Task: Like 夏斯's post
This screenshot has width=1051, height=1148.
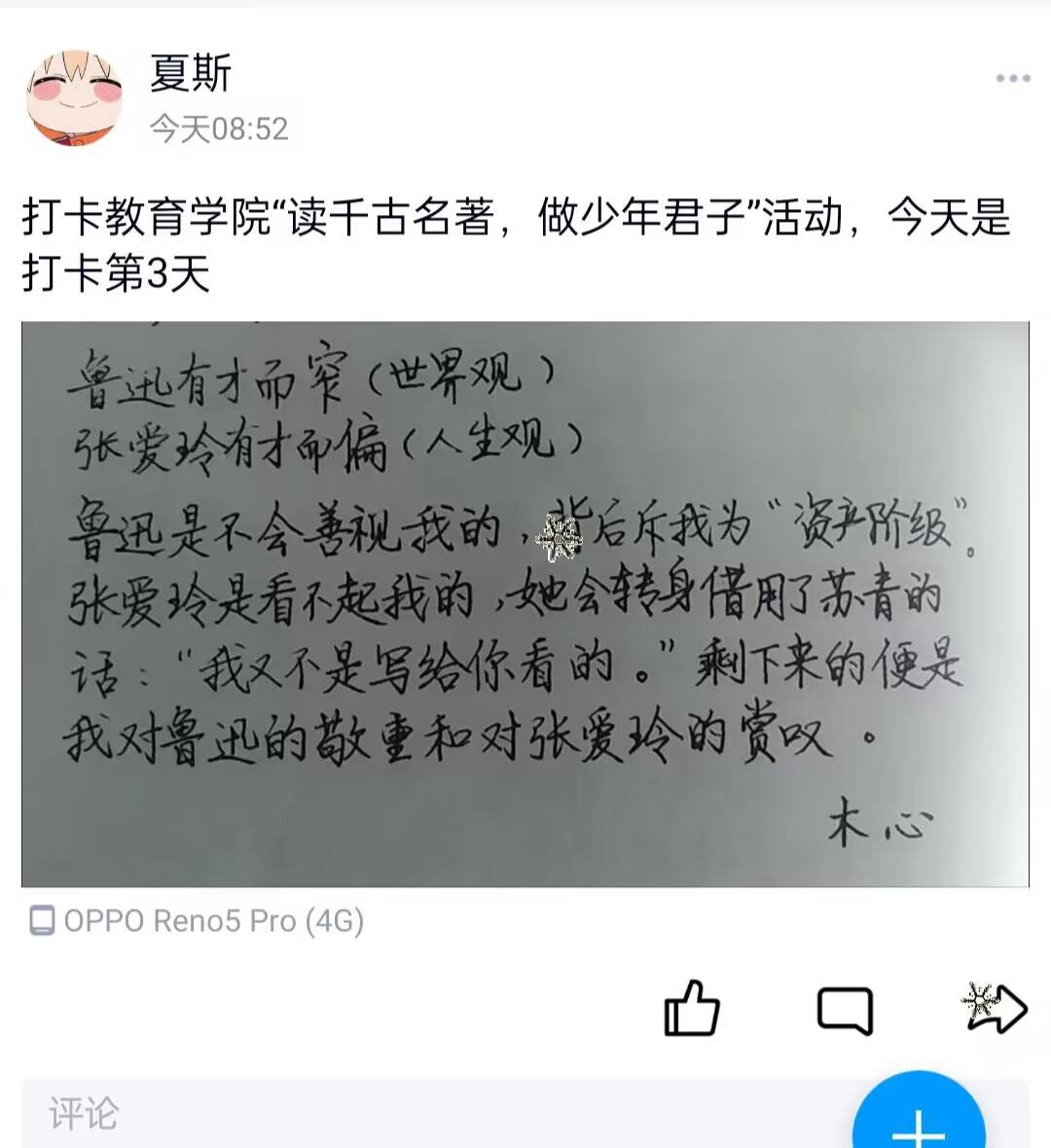Action: tap(691, 1008)
